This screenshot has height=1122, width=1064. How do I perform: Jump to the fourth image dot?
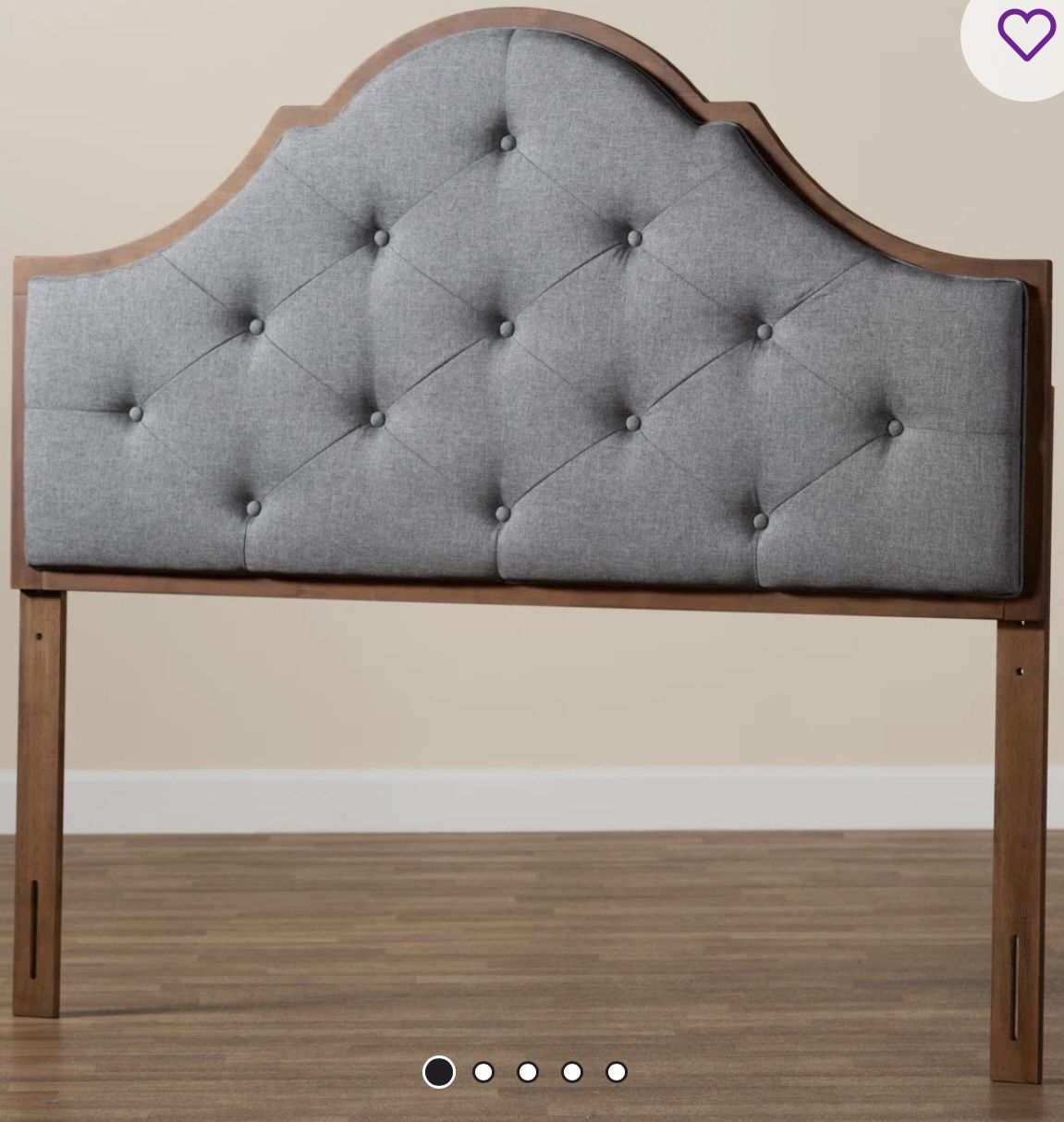pos(572,1072)
